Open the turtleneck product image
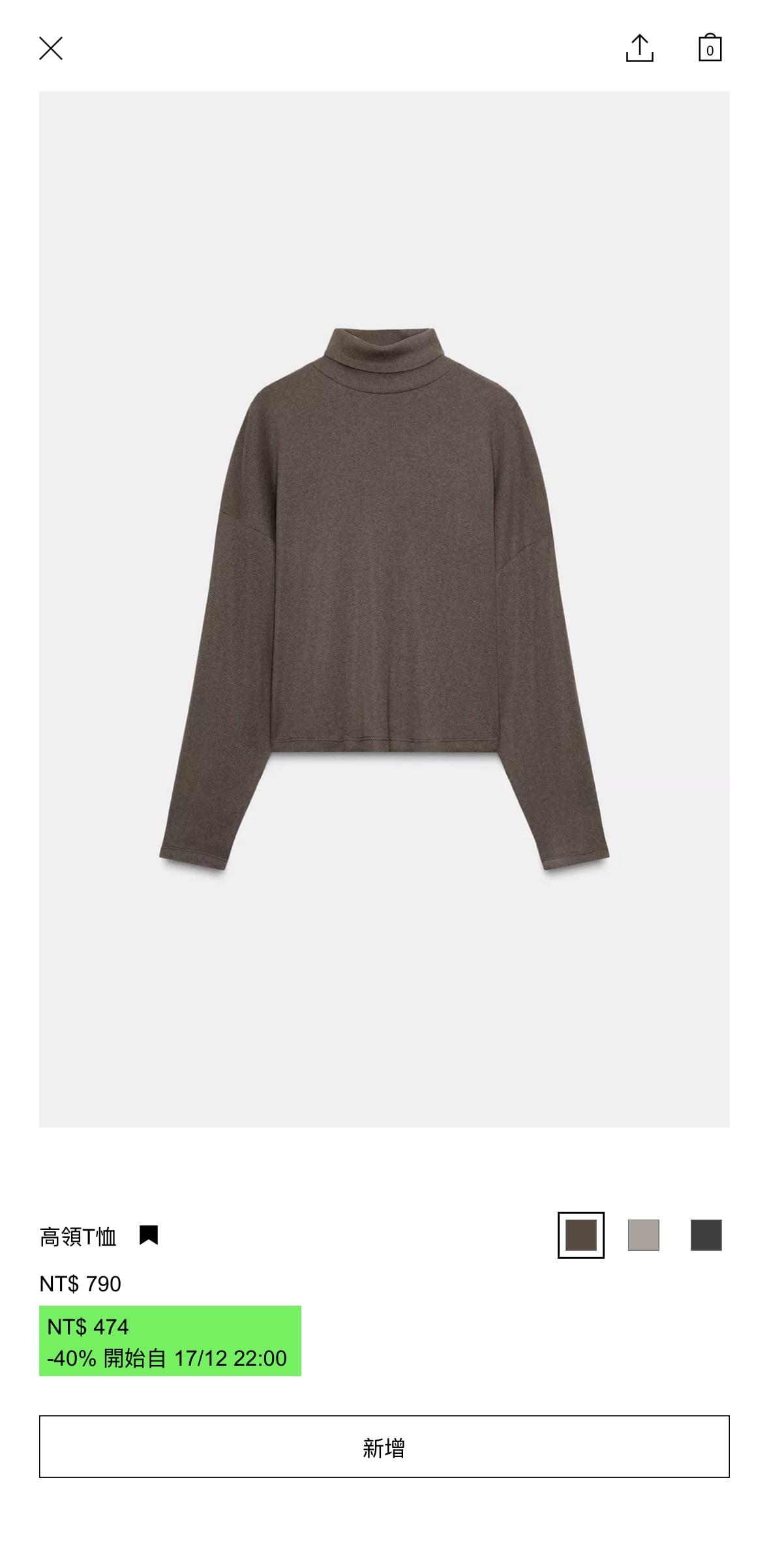The image size is (769, 1568). 384,608
